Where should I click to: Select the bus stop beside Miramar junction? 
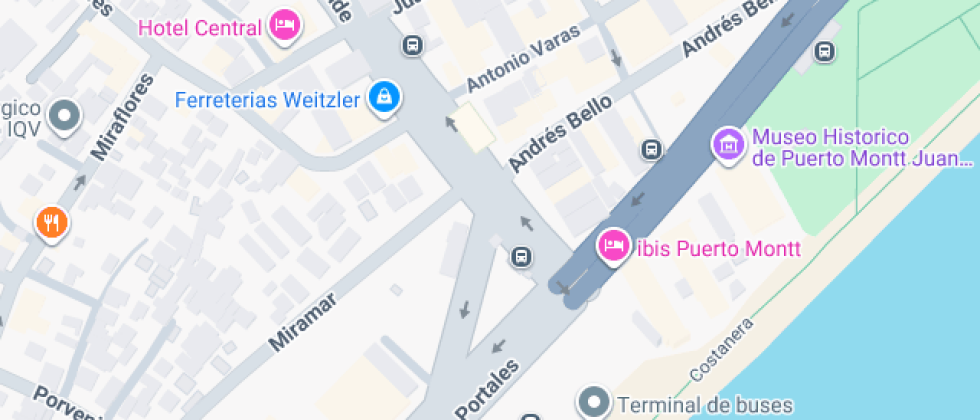pyautogui.click(x=521, y=257)
